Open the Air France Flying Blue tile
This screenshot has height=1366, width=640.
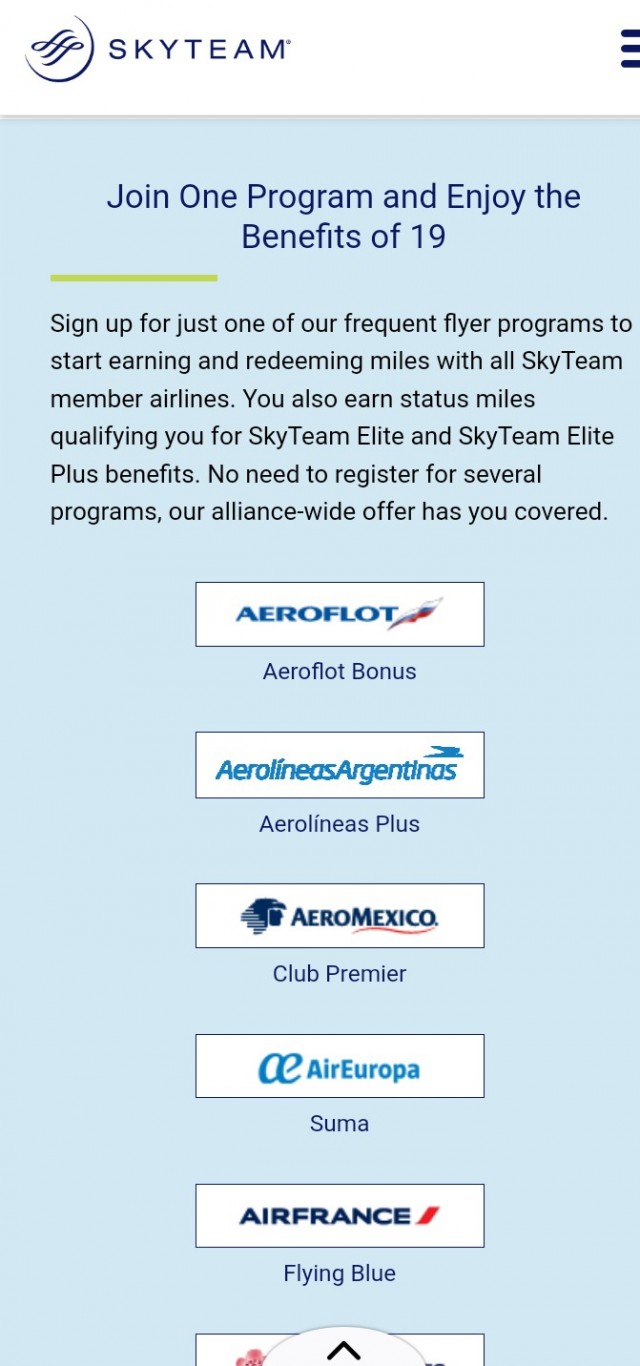click(340, 1216)
